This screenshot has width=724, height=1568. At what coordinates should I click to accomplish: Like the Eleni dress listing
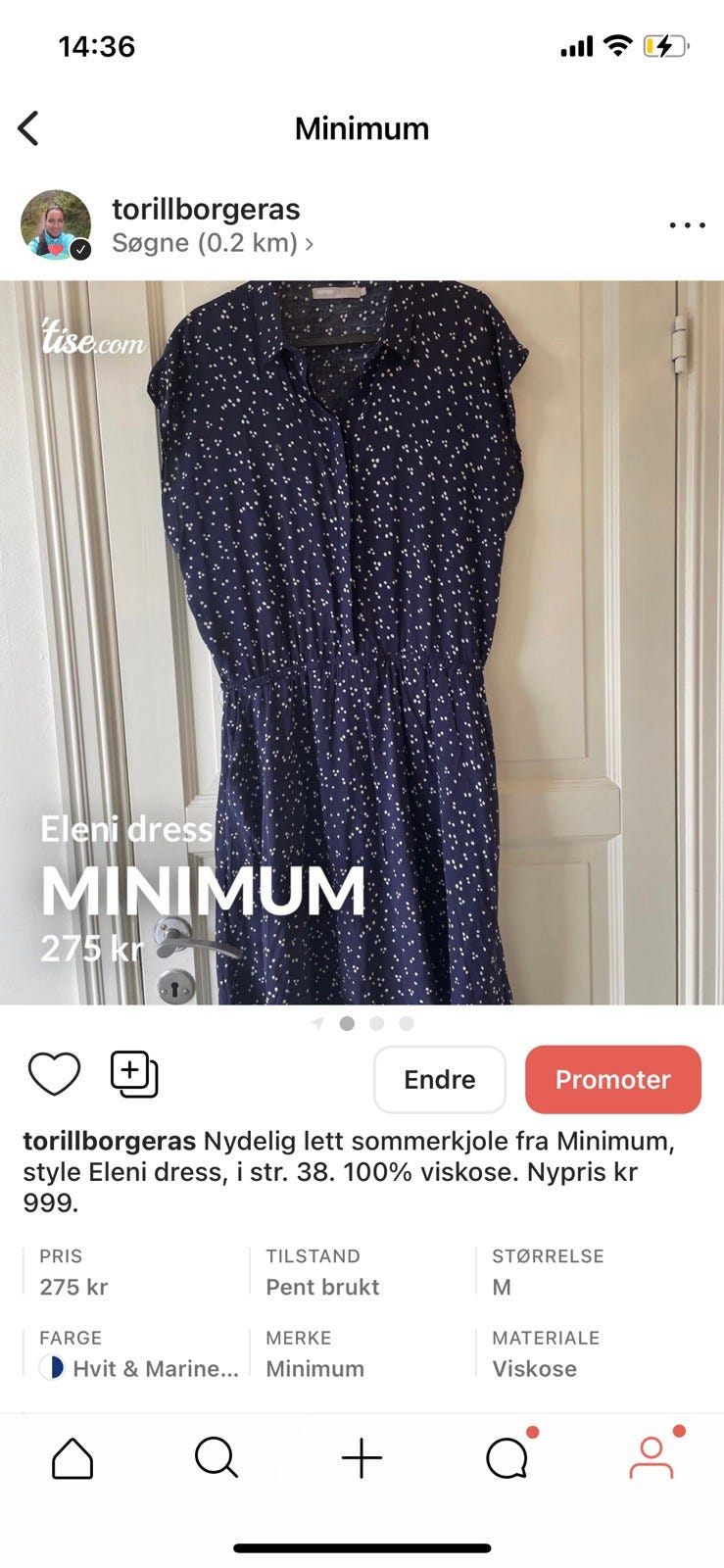pyautogui.click(x=56, y=1072)
